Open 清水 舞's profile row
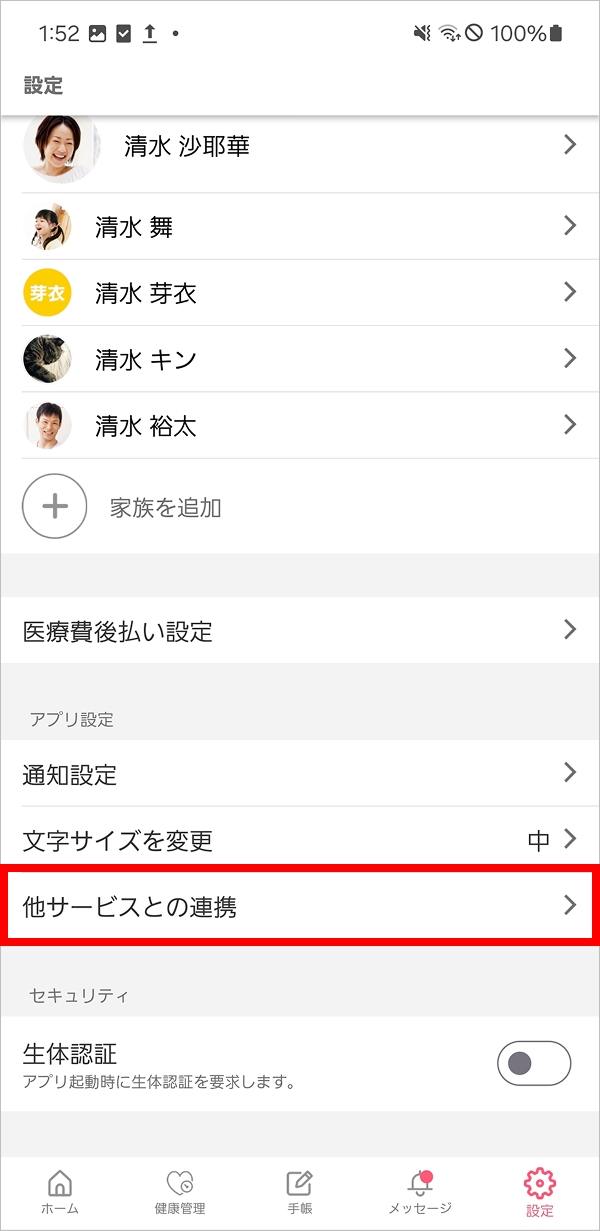 point(300,227)
